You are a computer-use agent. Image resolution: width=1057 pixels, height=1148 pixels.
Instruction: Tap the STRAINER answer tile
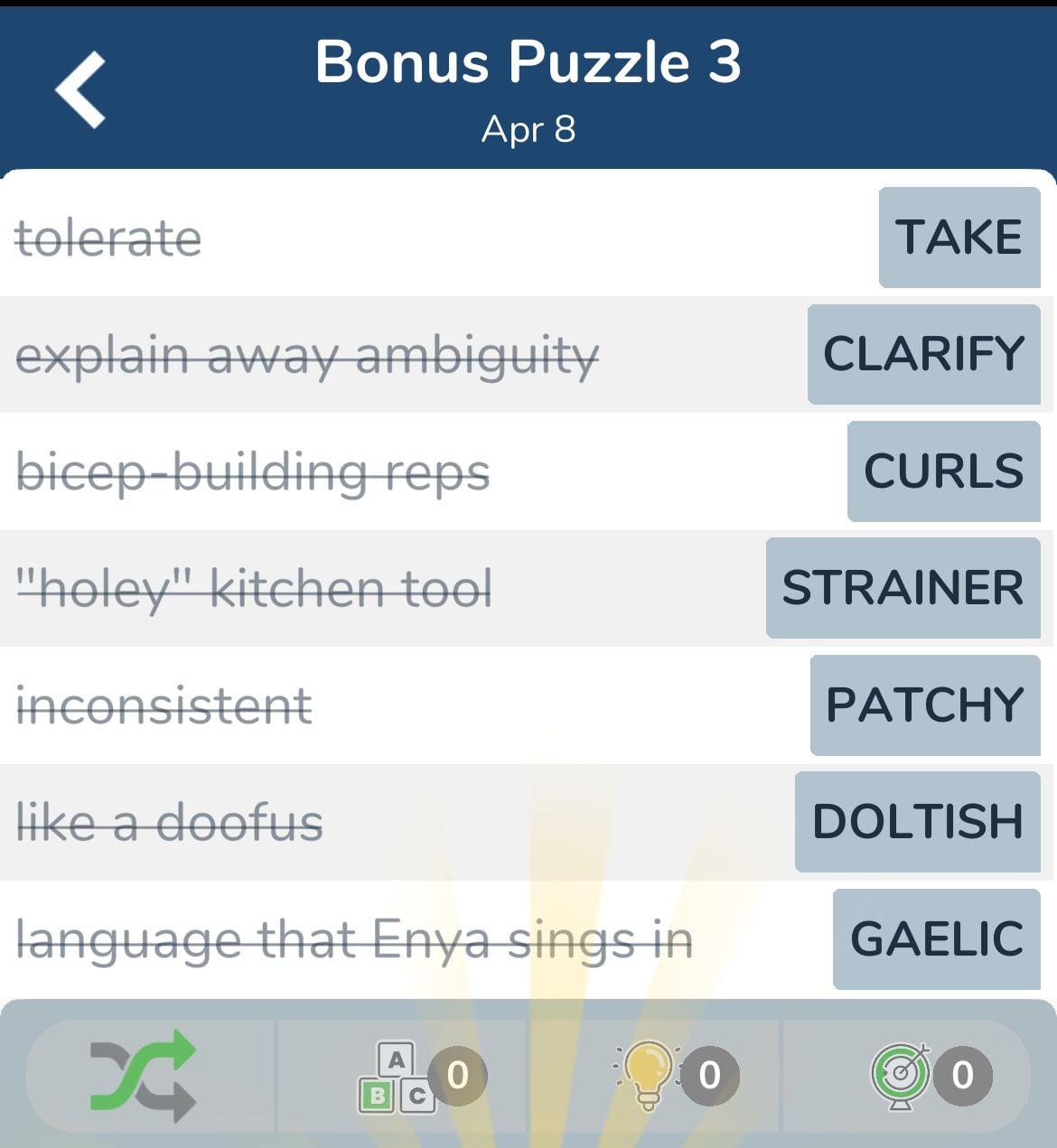(x=903, y=588)
